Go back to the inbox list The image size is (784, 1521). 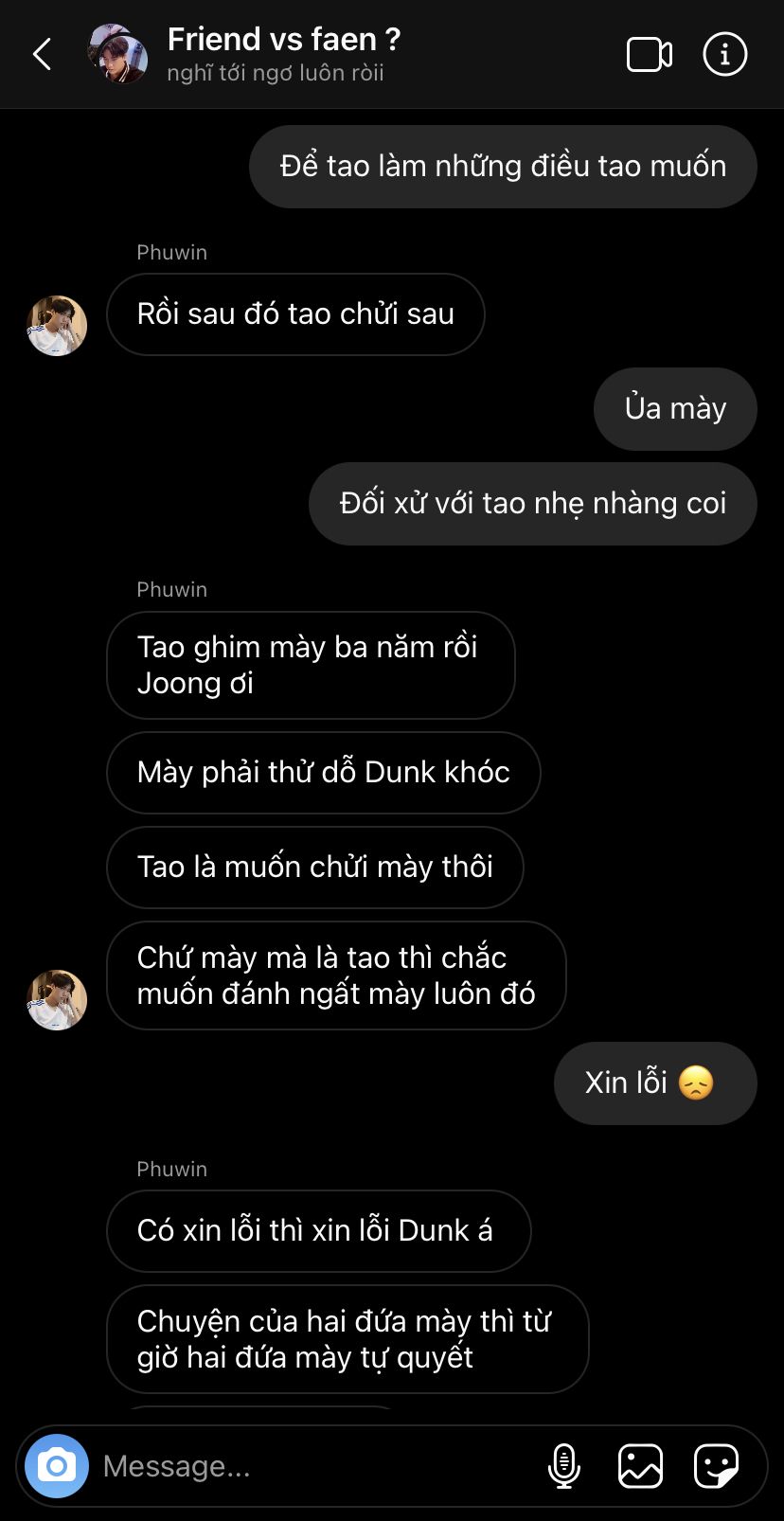(x=43, y=55)
